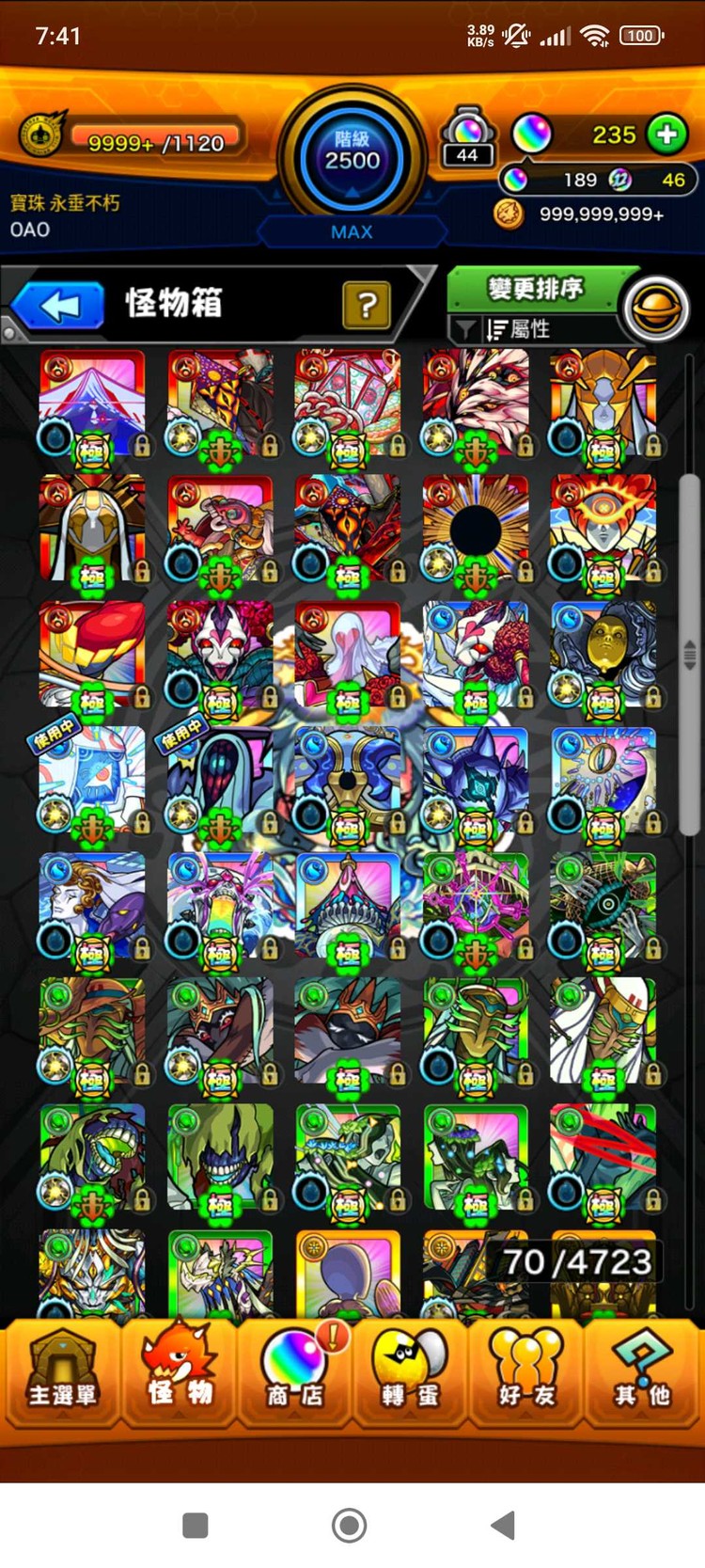The width and height of the screenshot is (705, 1568).
Task: Tap the round planet icon button
Action: 656,309
